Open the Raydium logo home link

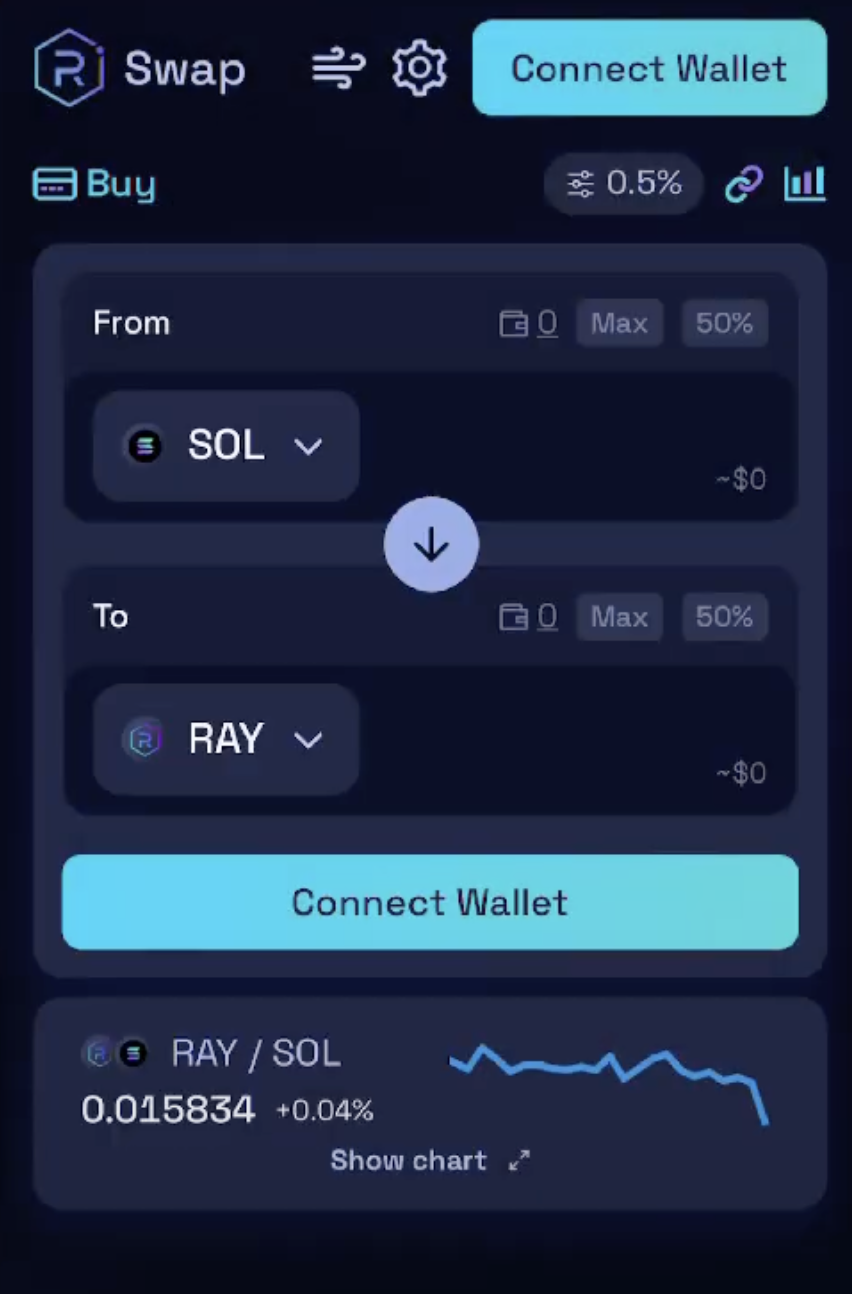click(x=68, y=68)
